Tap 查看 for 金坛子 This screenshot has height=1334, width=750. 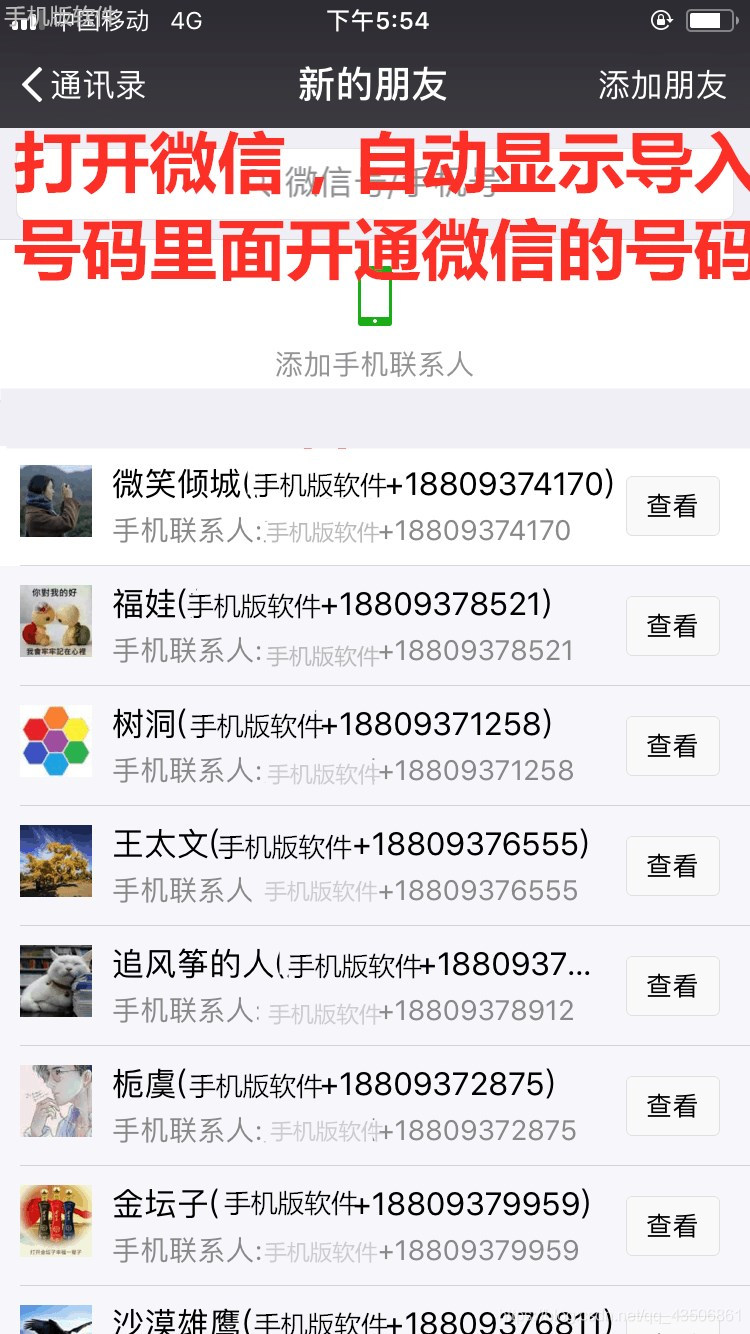[672, 1226]
